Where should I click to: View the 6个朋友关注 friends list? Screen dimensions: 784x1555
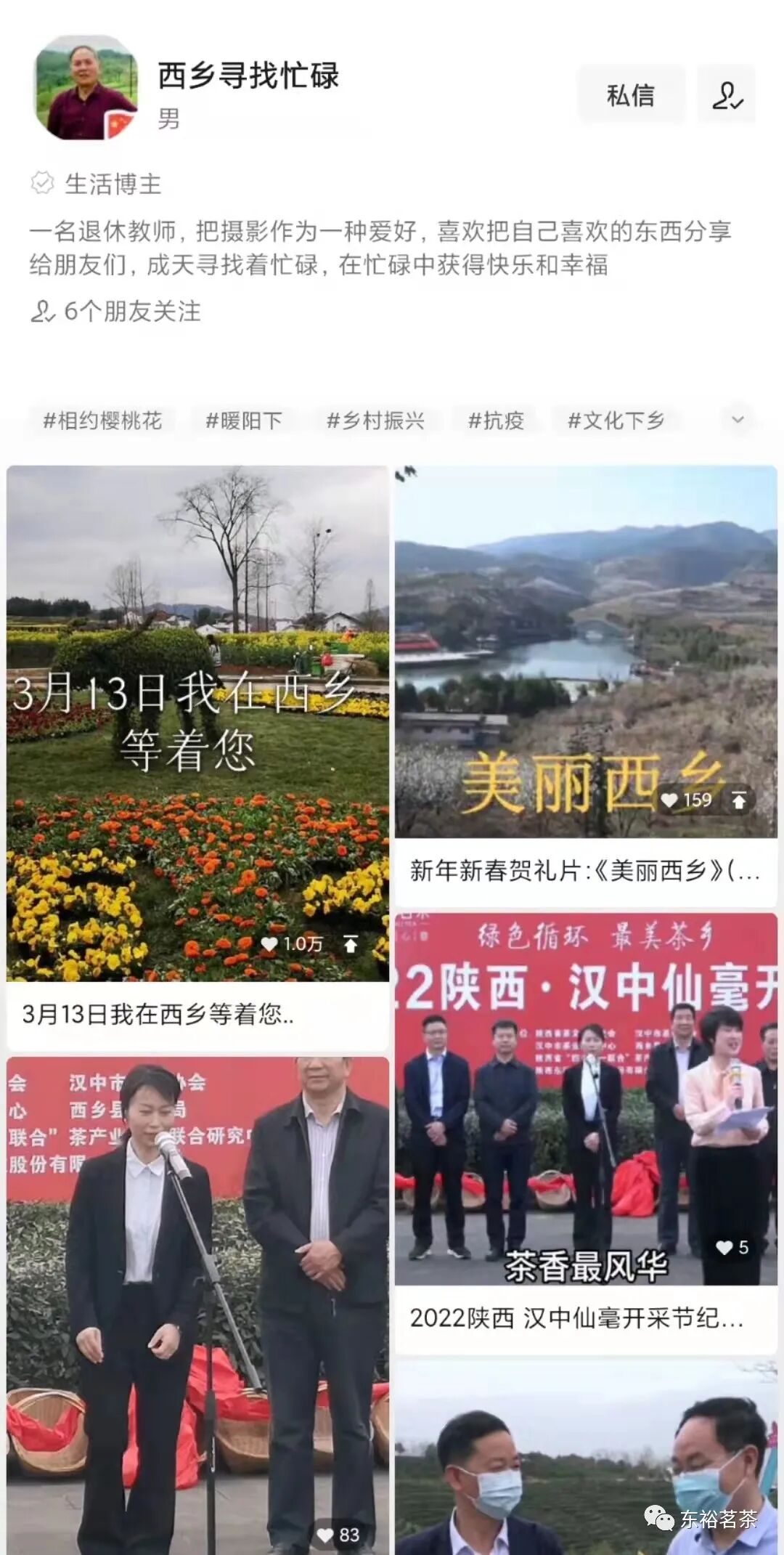point(116,312)
